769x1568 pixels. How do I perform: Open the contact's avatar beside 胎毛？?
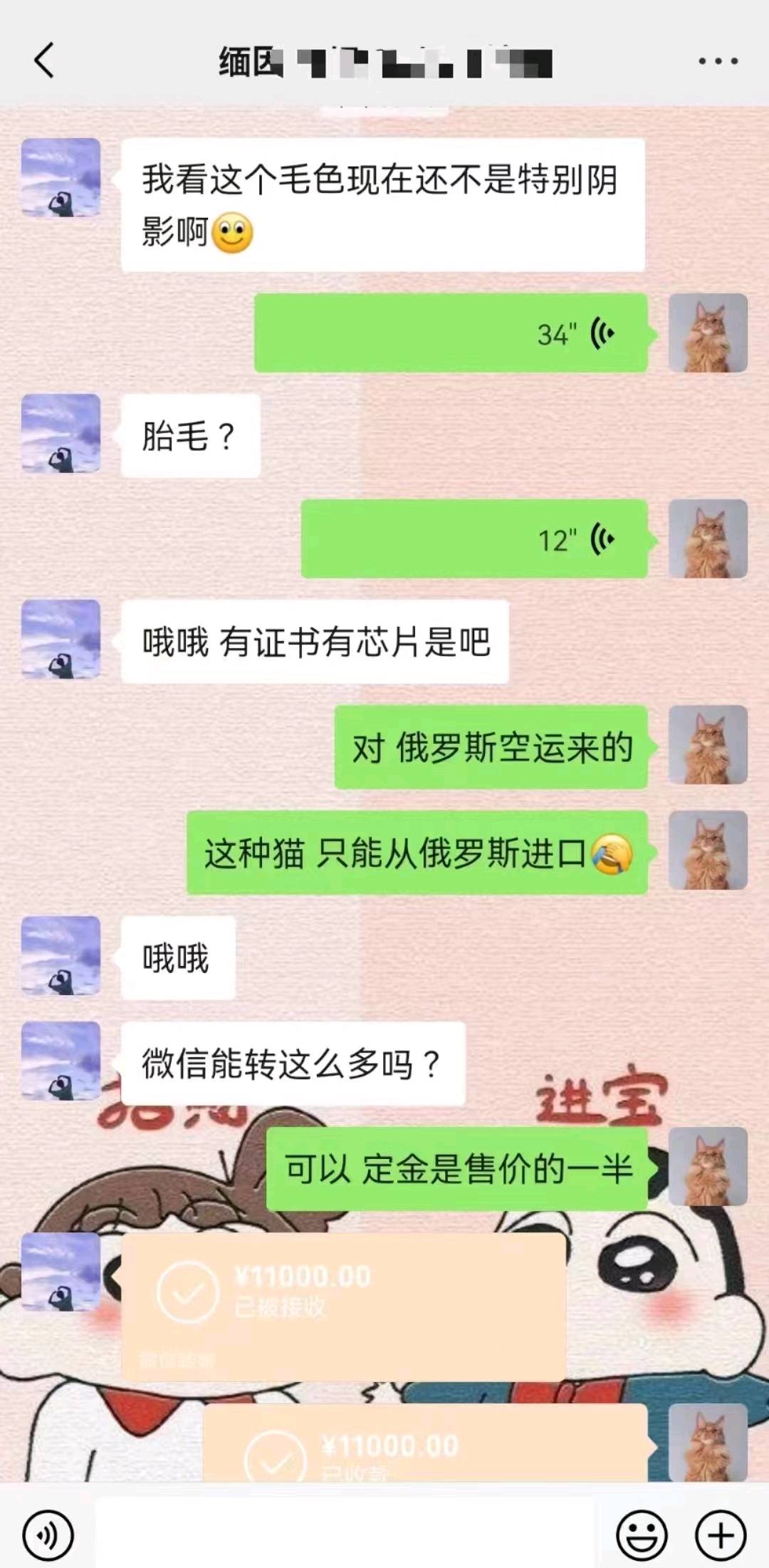click(x=61, y=433)
